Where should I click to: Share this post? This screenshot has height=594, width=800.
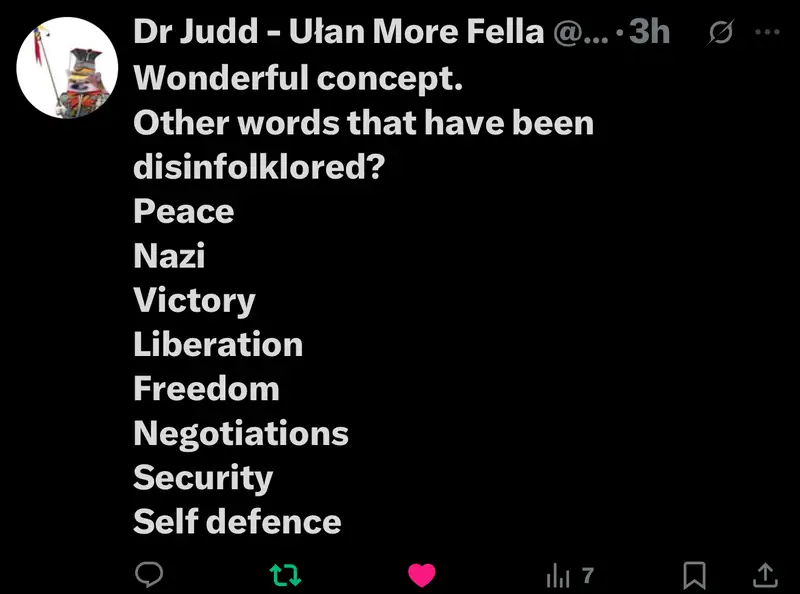pos(763,575)
